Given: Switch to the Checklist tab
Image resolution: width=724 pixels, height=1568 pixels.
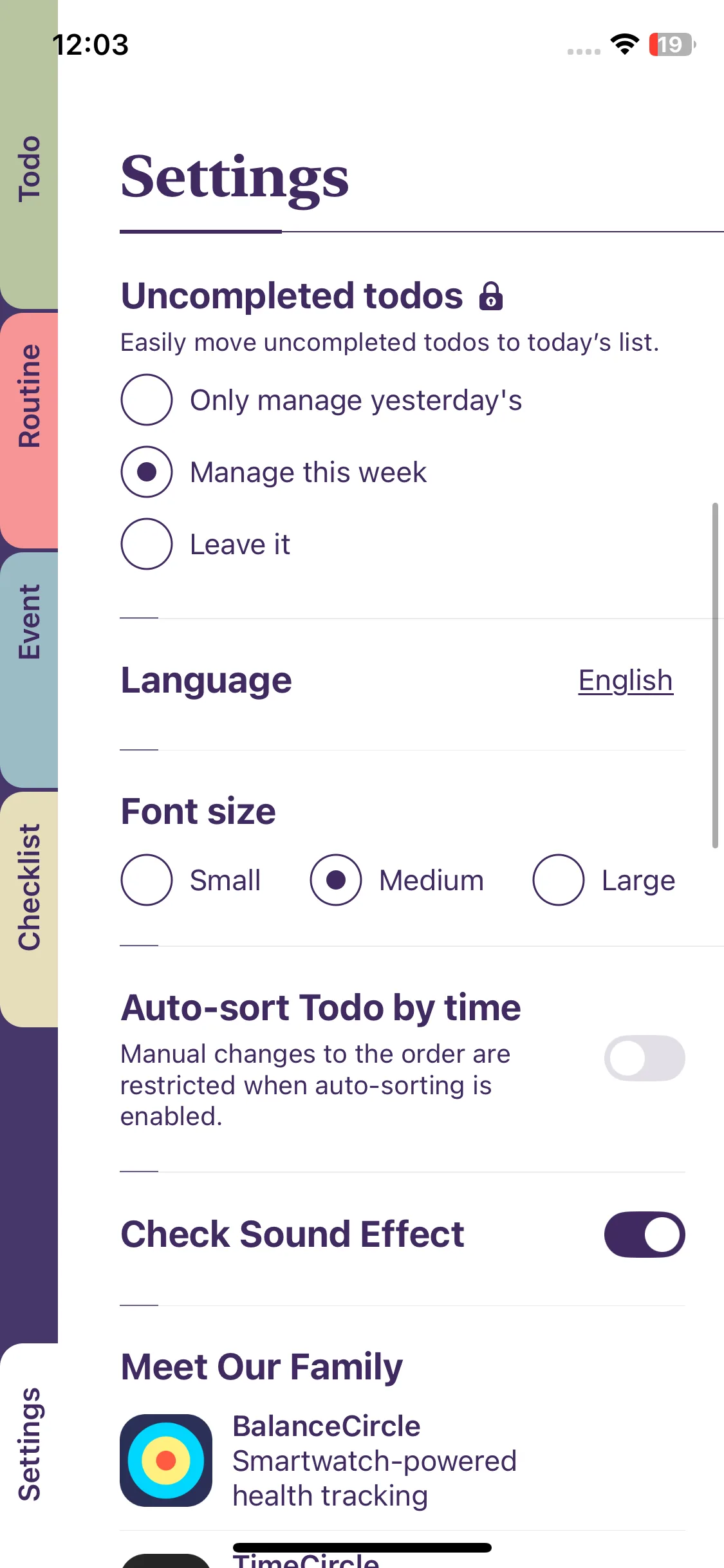Looking at the screenshot, I should tap(29, 887).
